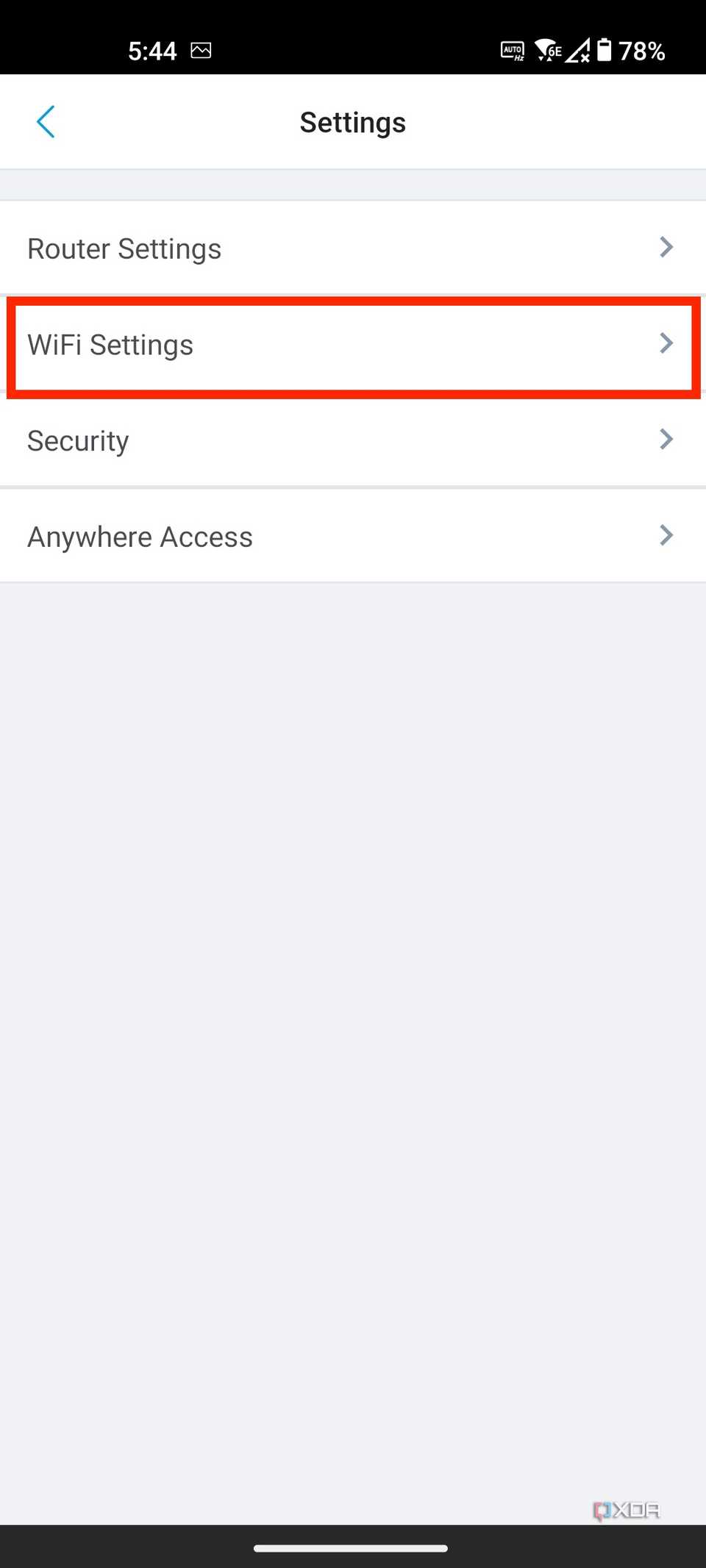The image size is (706, 1568).
Task: Expand WiFi Settings using its chevron
Action: point(666,343)
